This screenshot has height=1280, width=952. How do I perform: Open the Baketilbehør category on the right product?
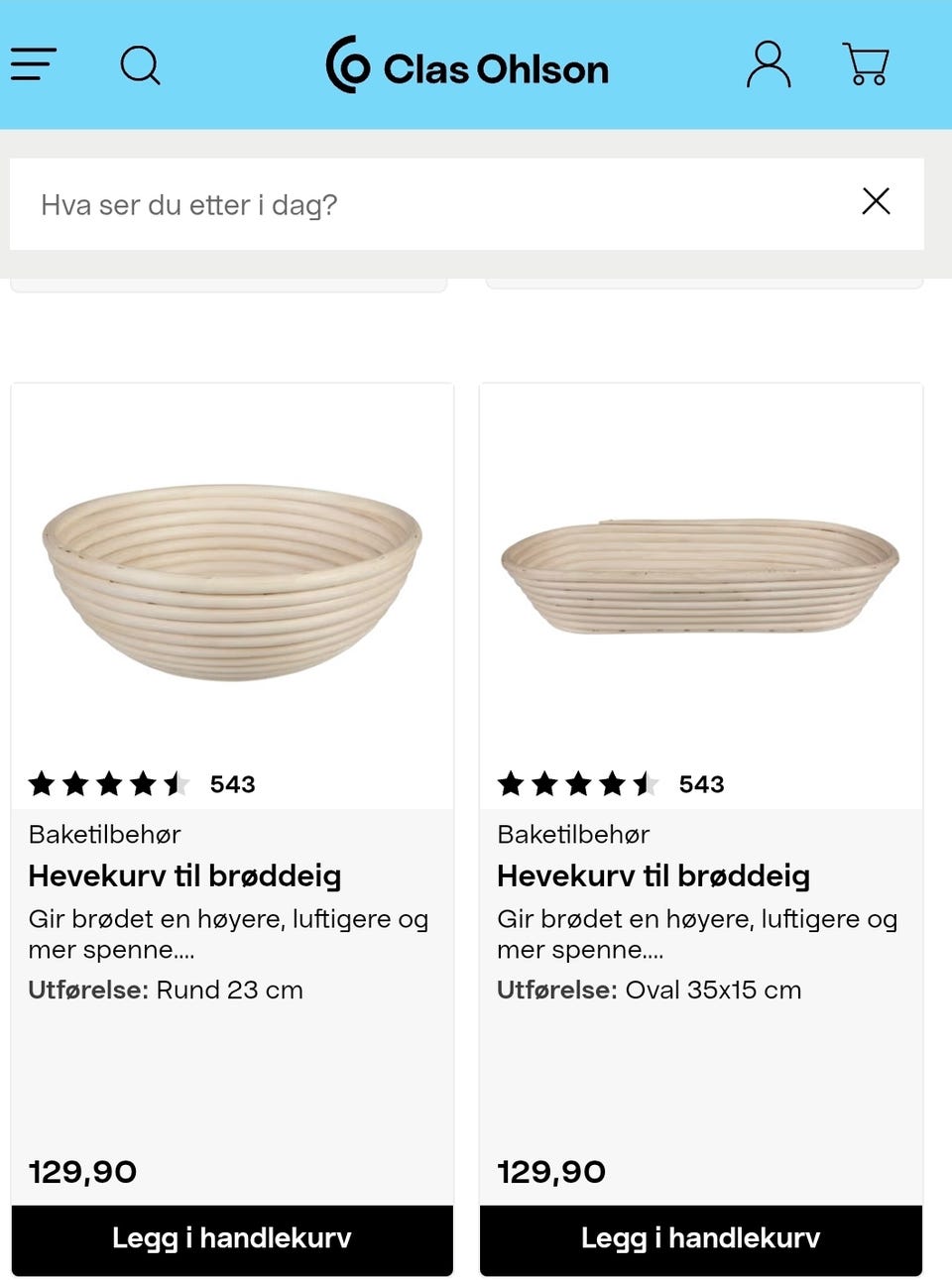pos(573,834)
